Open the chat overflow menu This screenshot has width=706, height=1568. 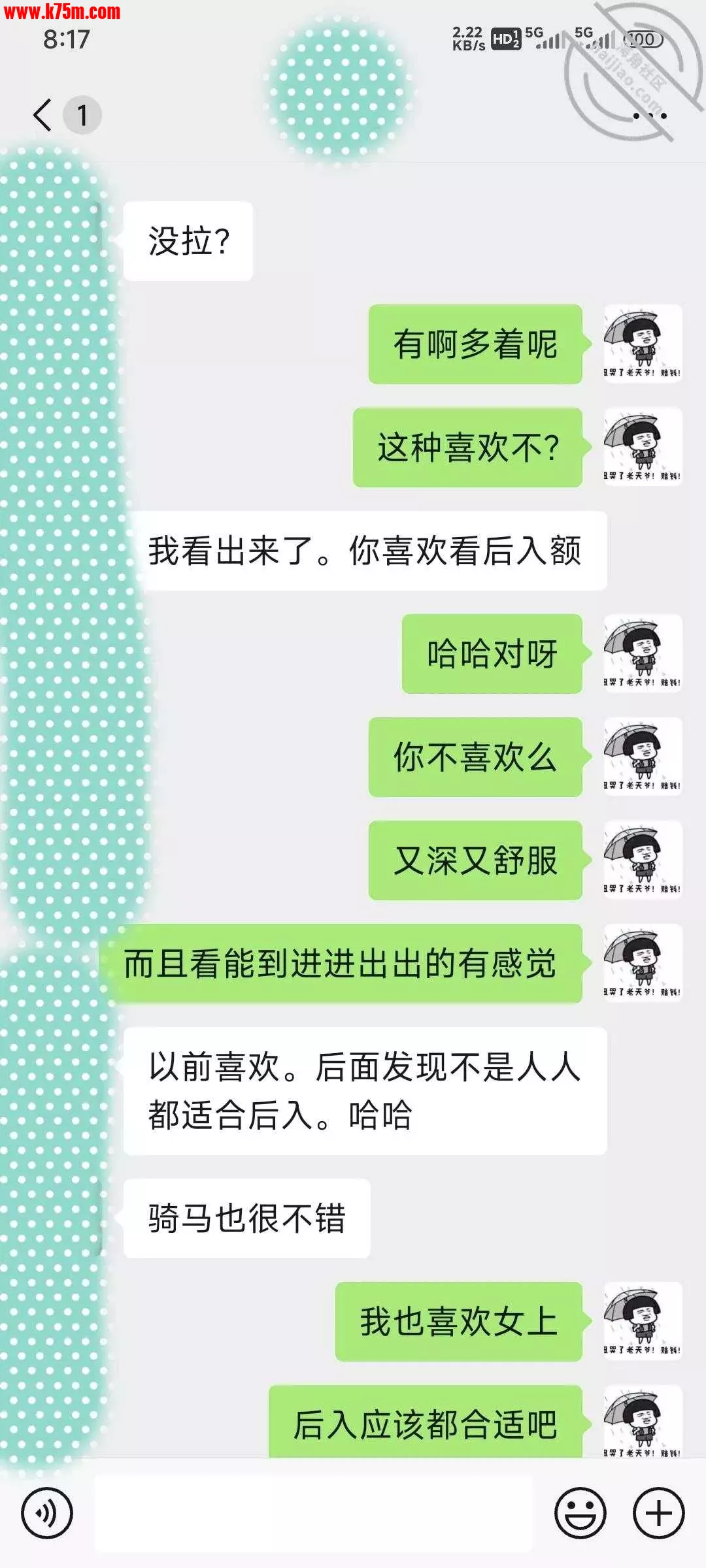click(x=650, y=116)
